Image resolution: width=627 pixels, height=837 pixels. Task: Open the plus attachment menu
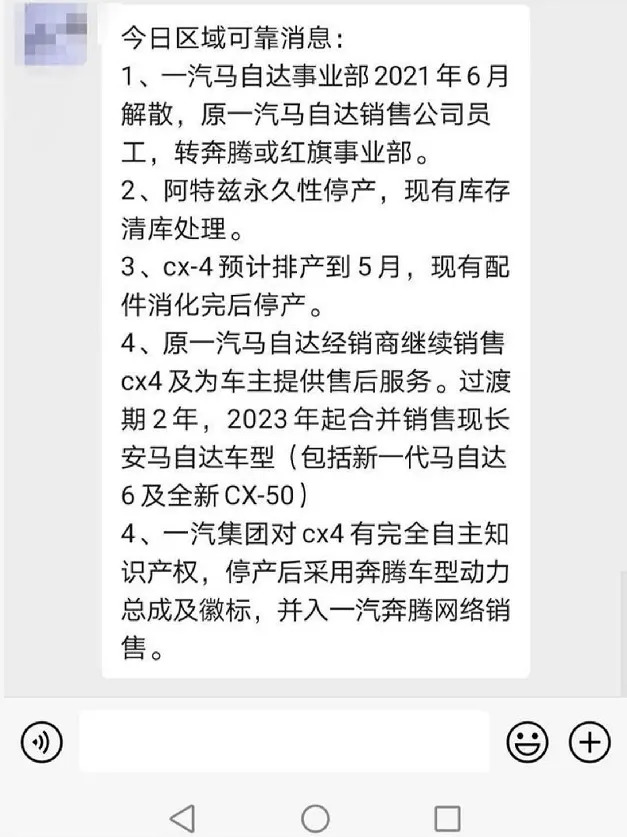point(589,741)
